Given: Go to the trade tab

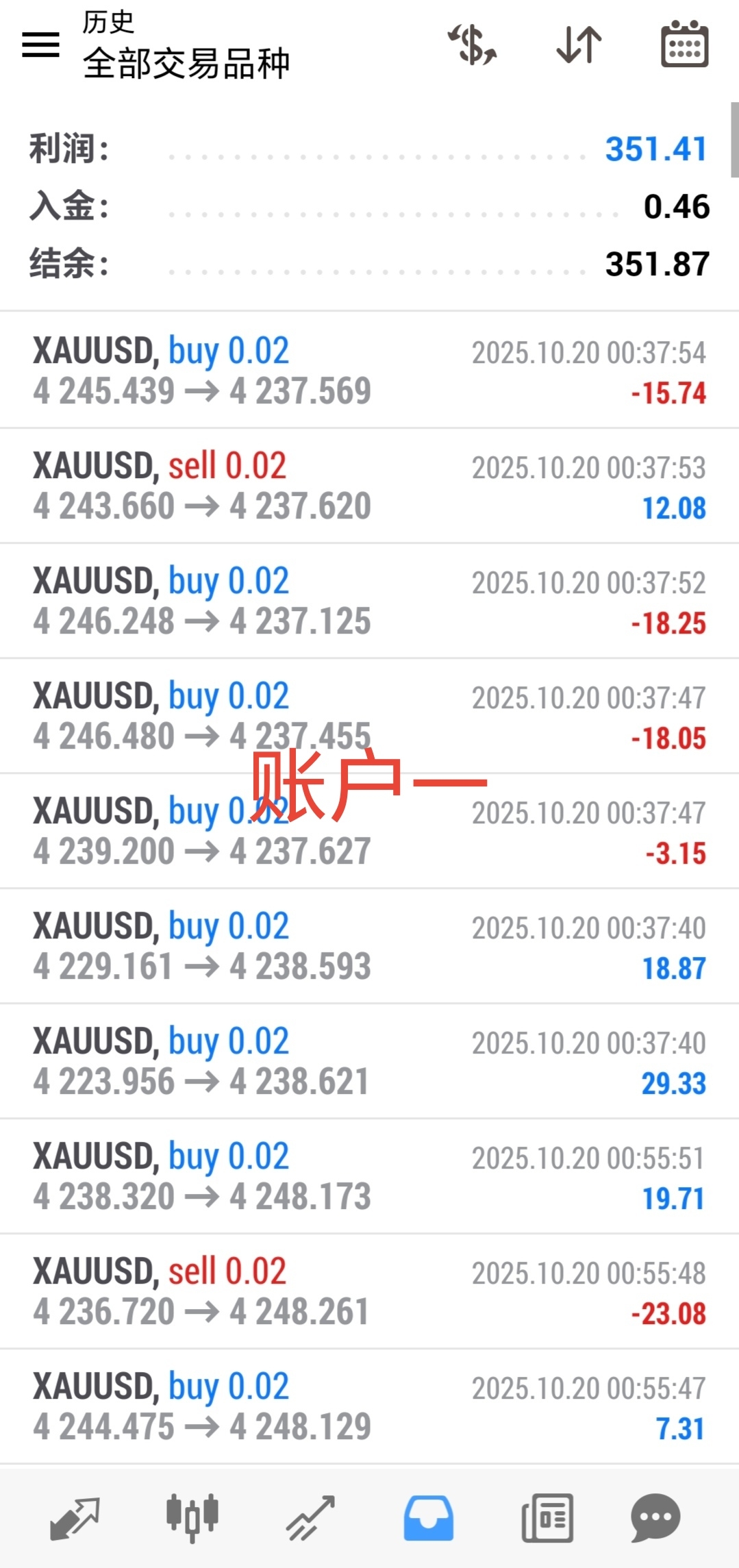Looking at the screenshot, I should tap(310, 1517).
